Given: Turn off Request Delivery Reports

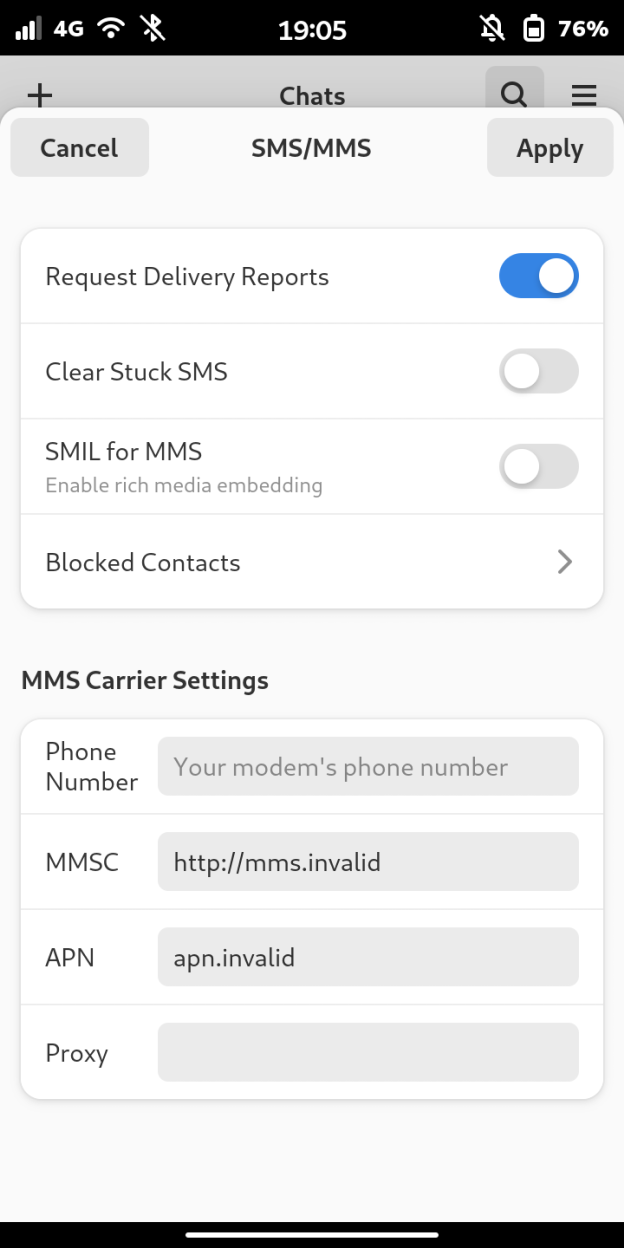Looking at the screenshot, I should pos(538,276).
